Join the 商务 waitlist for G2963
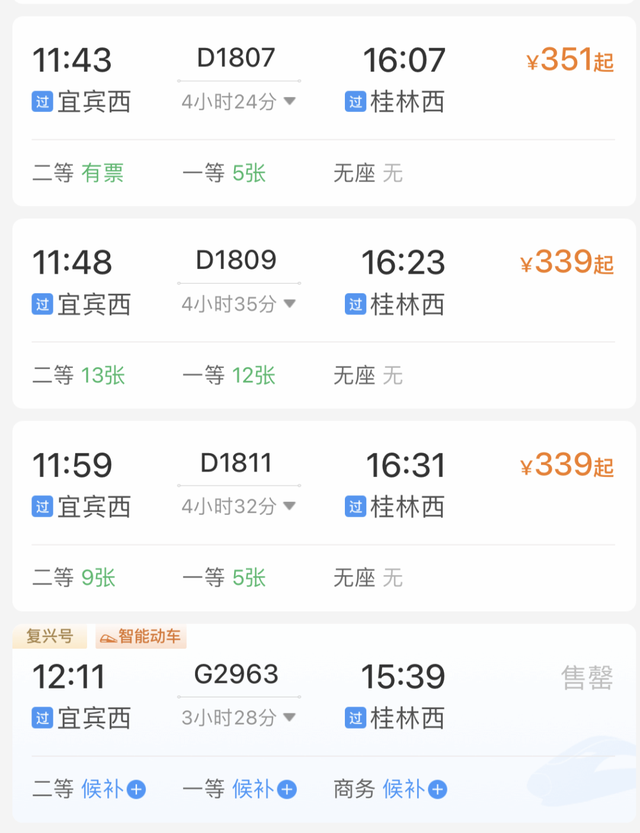 click(x=415, y=789)
